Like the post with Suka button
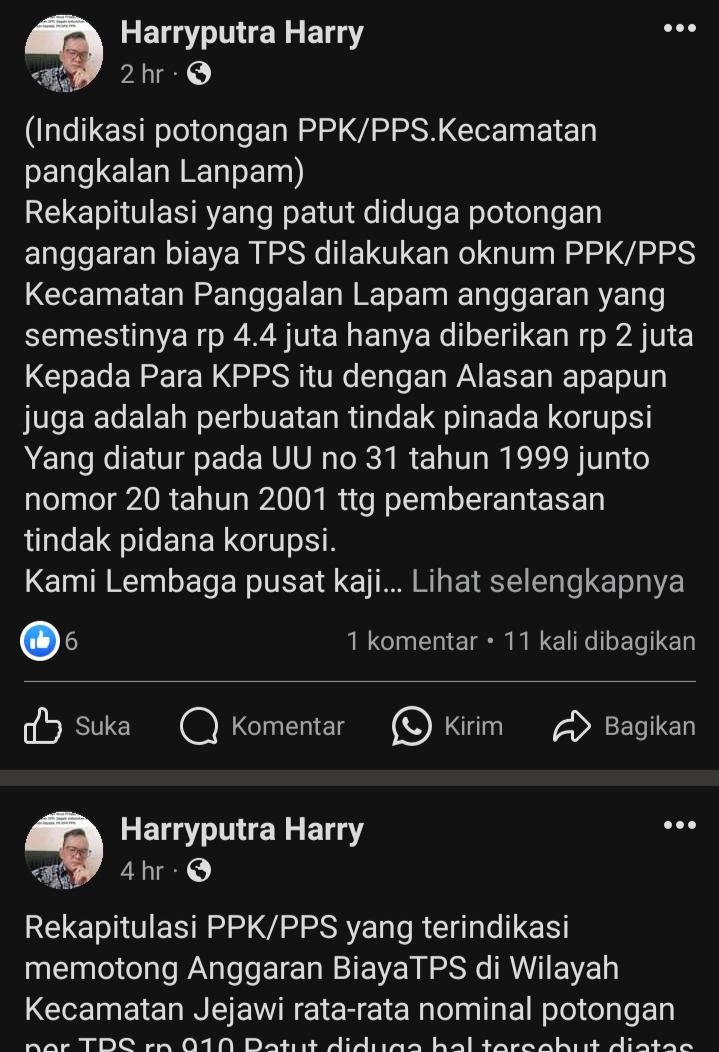 (x=78, y=726)
